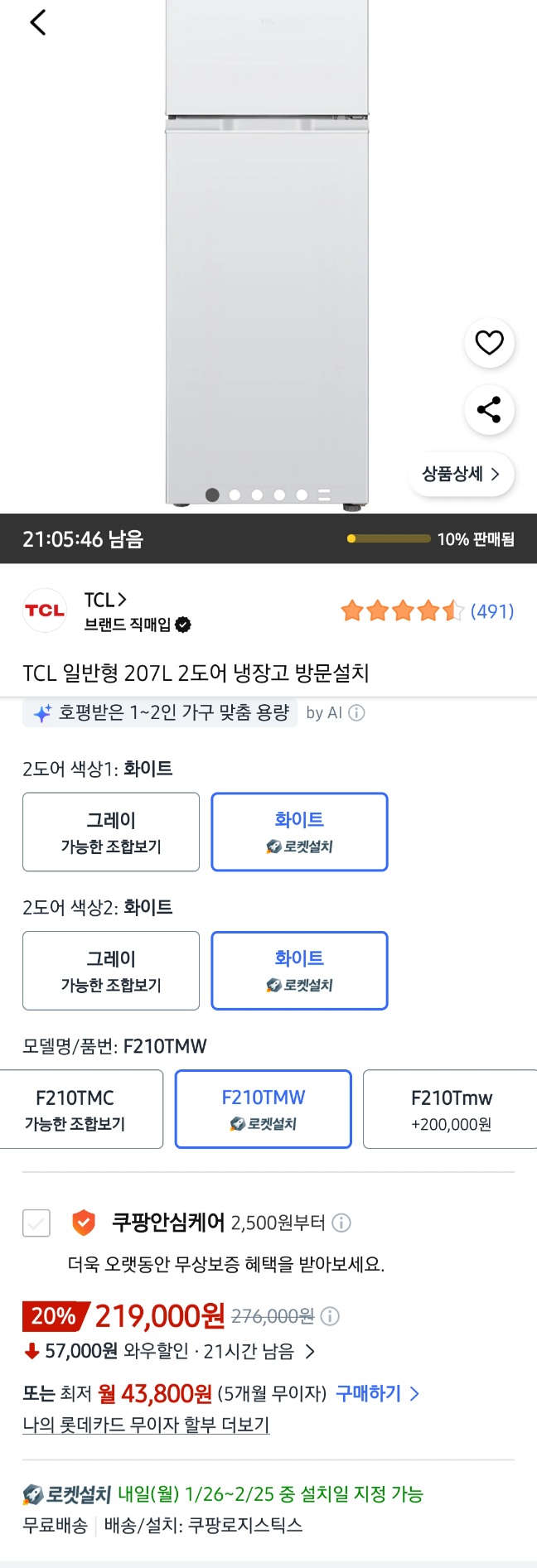Go back with the top arrow
This screenshot has width=537, height=1568.
[37, 22]
